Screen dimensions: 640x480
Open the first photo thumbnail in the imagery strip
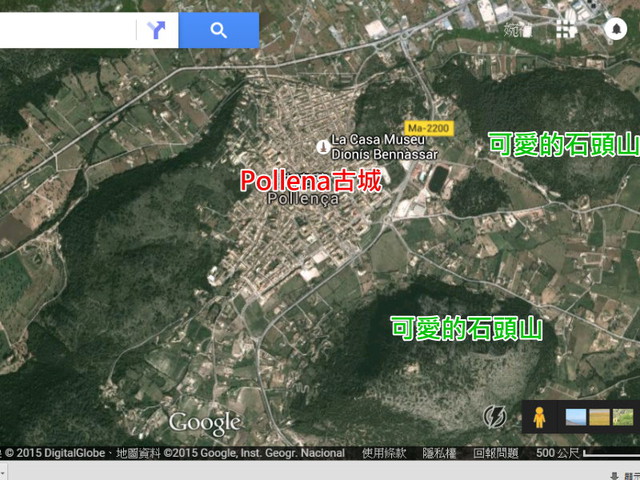(575, 417)
